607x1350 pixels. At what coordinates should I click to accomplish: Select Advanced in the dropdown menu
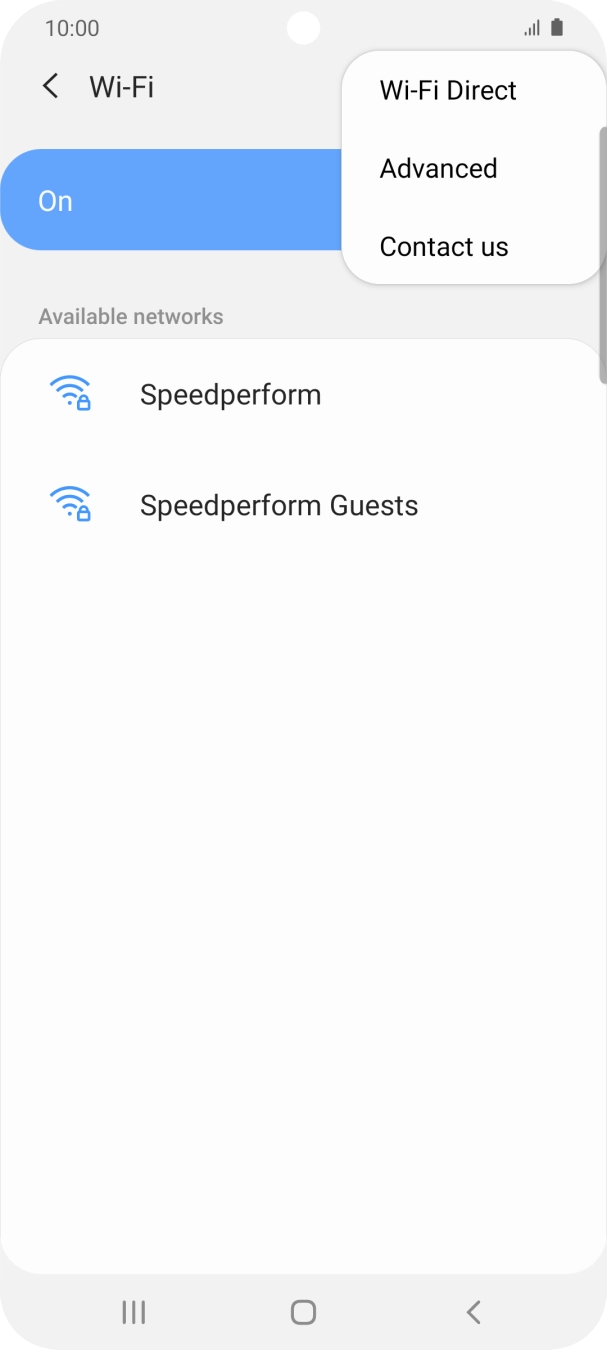[x=438, y=168]
